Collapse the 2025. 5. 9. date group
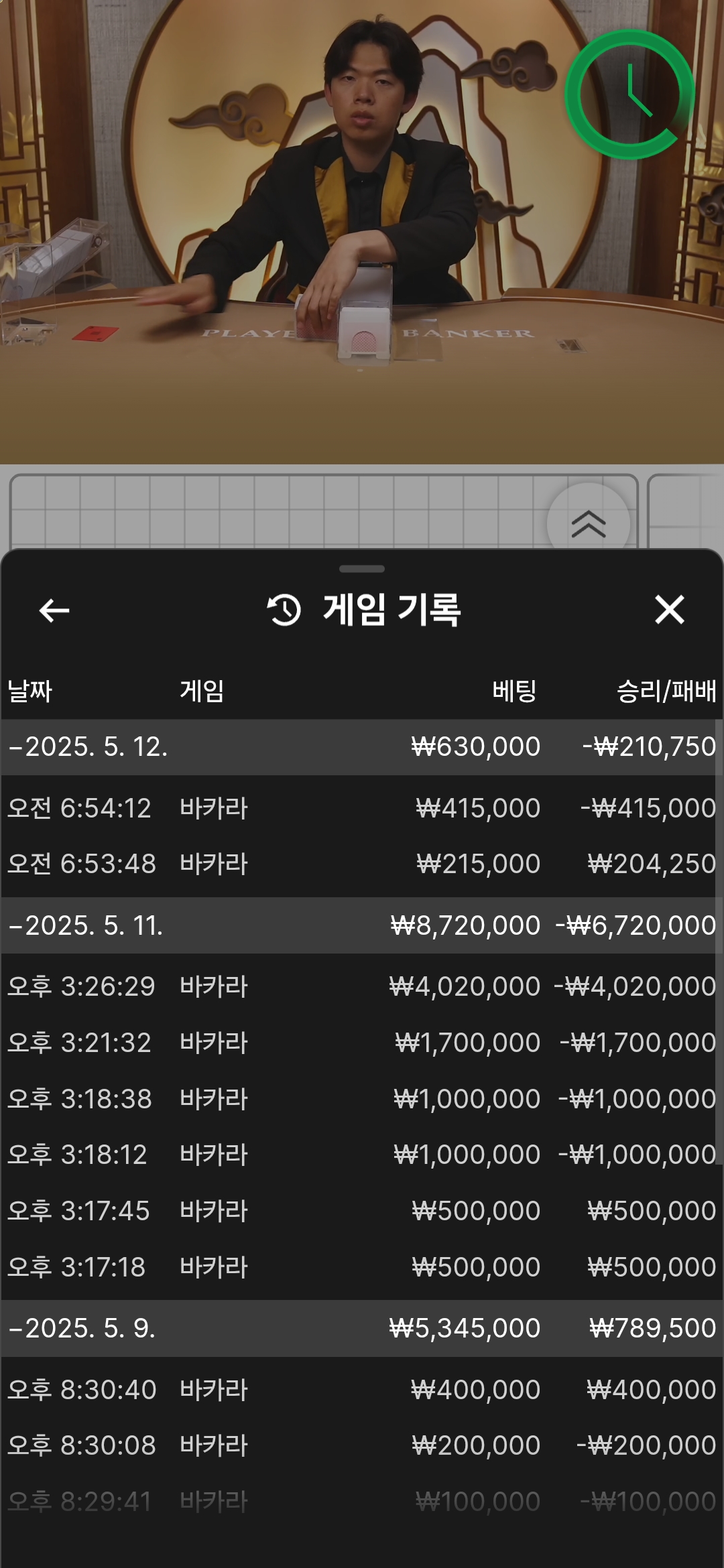The image size is (724, 1568). pos(361,1328)
